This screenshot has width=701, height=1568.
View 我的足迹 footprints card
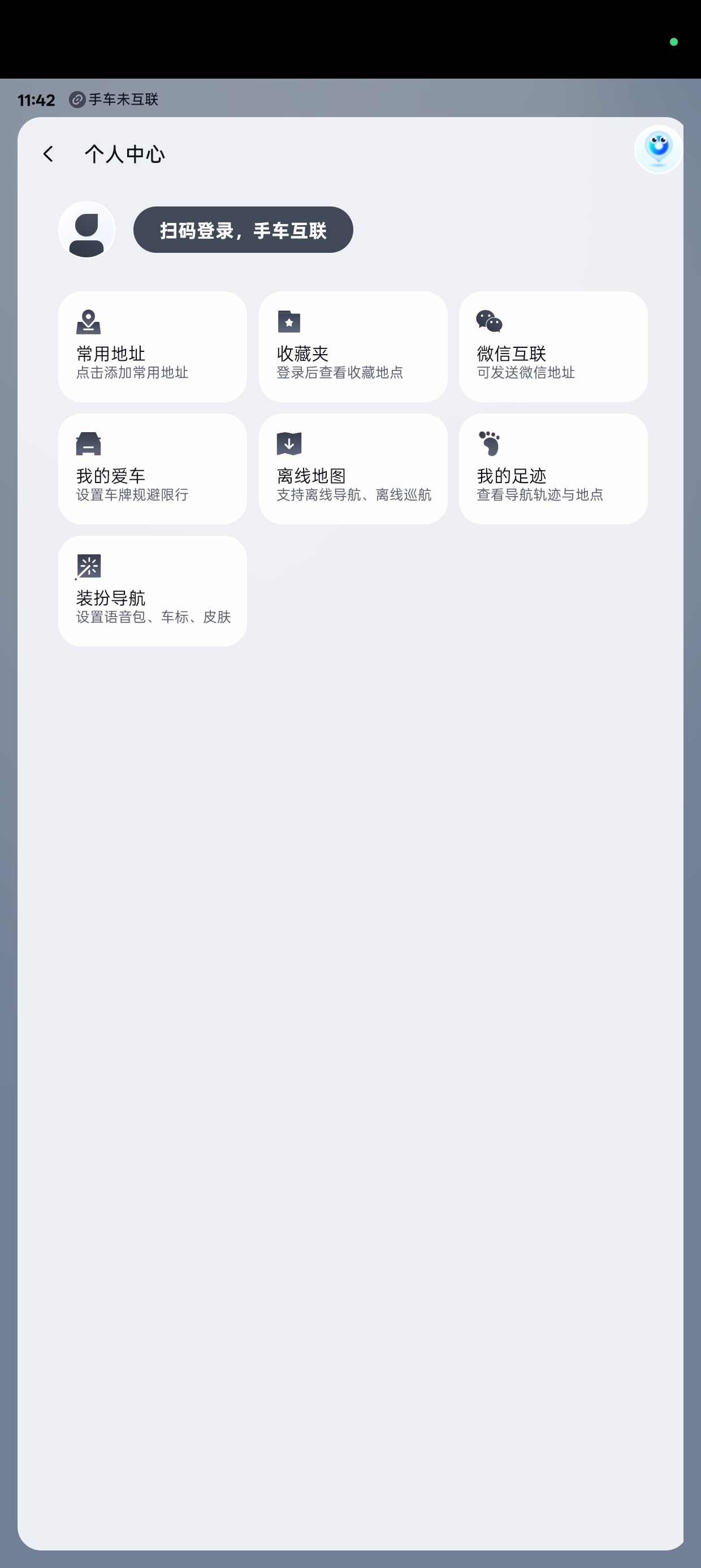552,469
